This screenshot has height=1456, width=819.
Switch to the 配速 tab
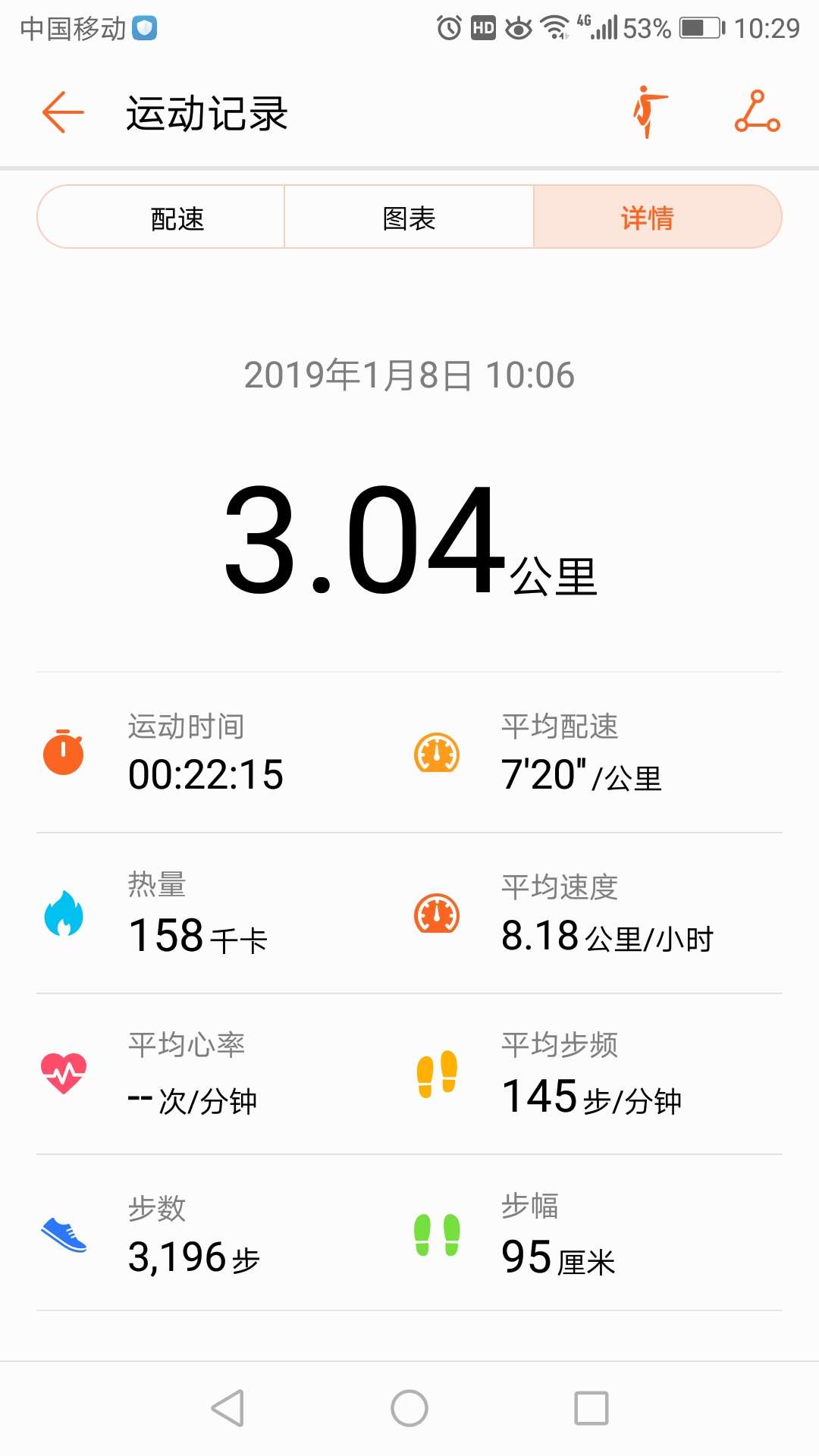click(x=160, y=217)
